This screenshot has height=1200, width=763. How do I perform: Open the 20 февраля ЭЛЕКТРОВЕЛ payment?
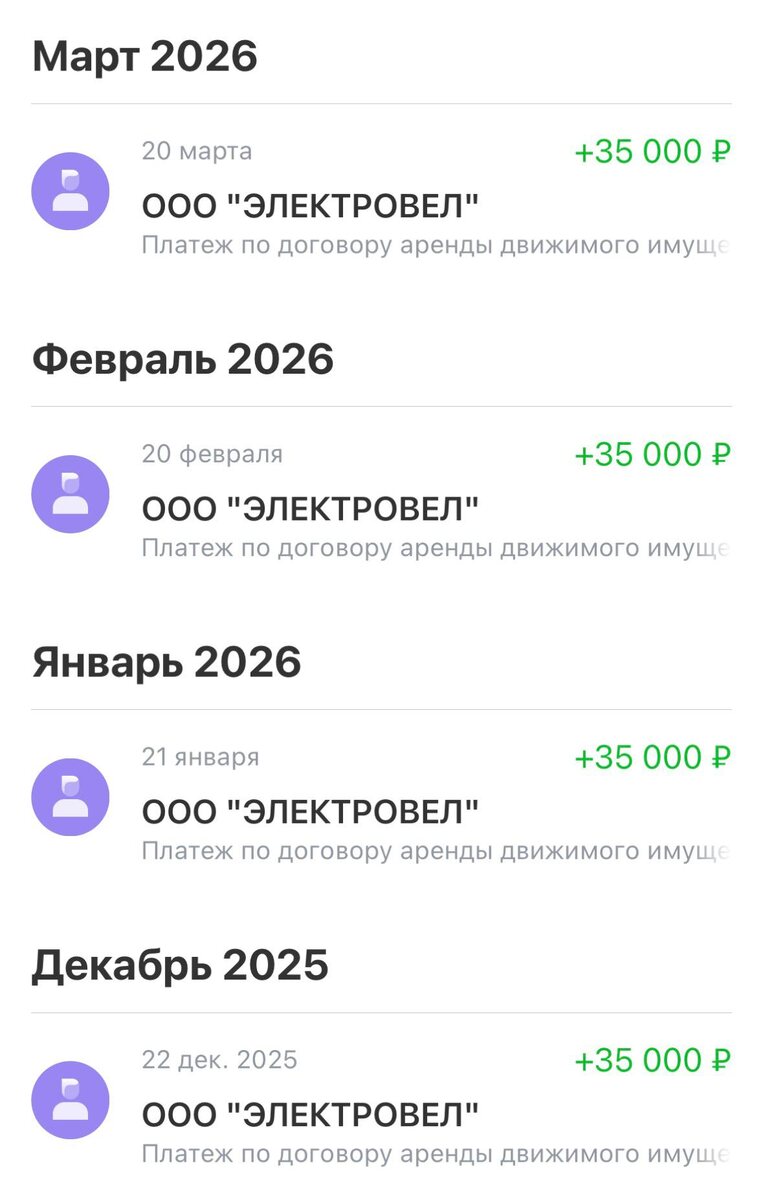310,510
